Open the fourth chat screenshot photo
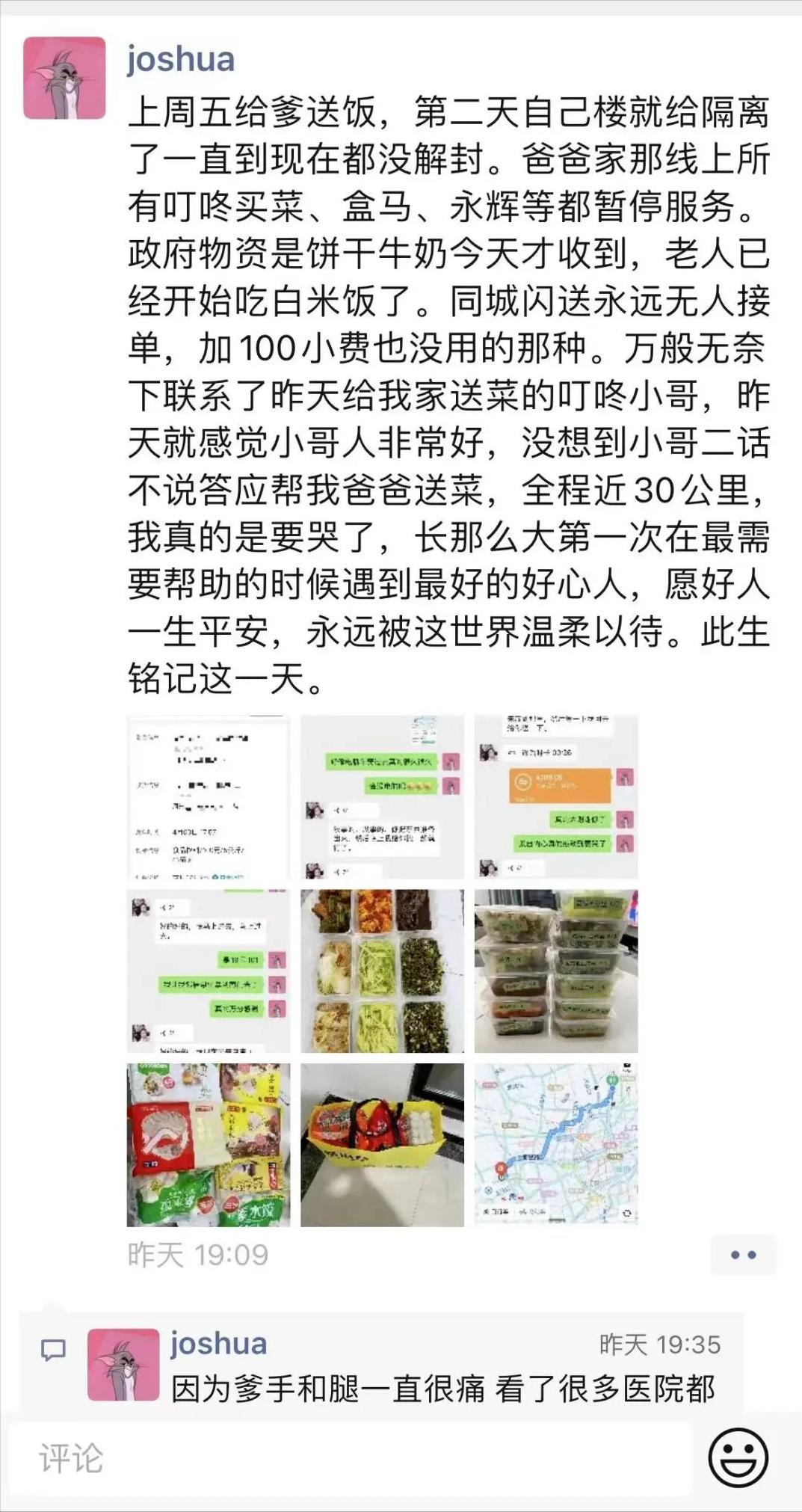 coord(209,971)
